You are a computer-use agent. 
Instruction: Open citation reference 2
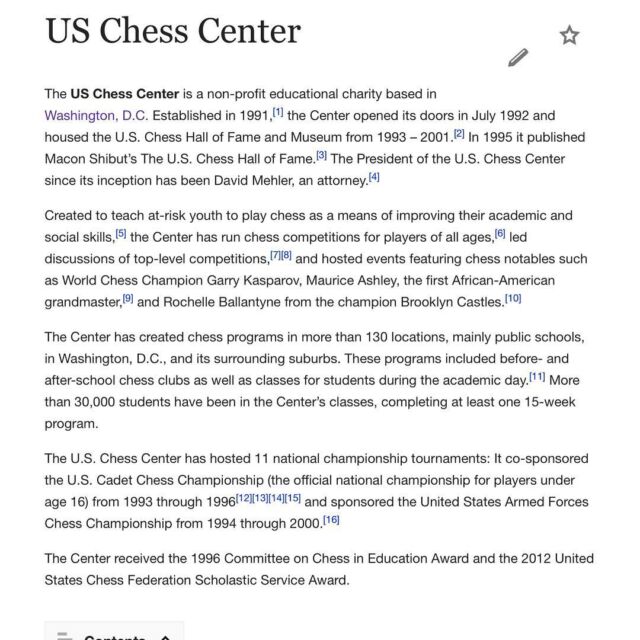(x=459, y=133)
